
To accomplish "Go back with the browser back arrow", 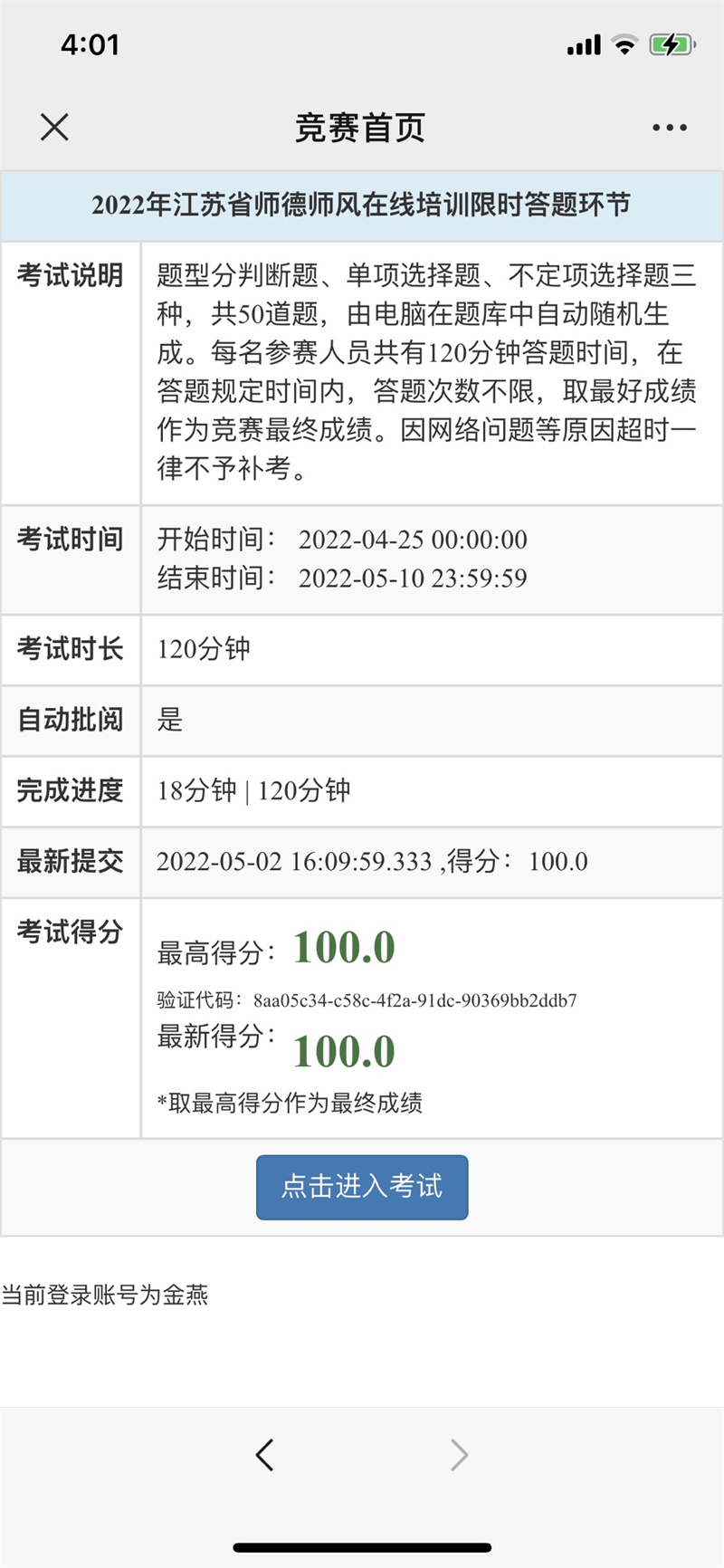I will pyautogui.click(x=264, y=1455).
